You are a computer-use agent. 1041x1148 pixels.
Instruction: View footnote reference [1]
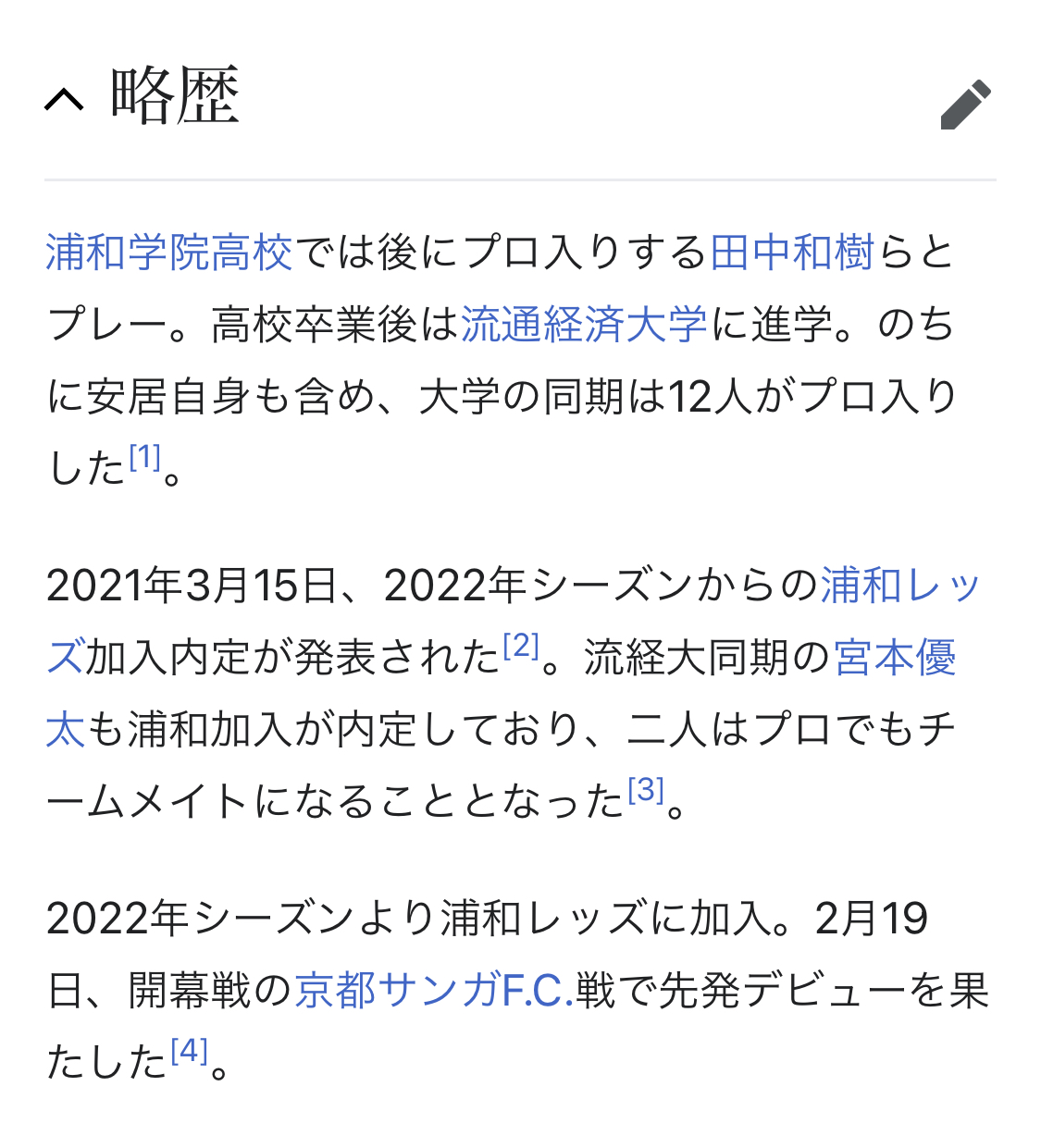[145, 457]
